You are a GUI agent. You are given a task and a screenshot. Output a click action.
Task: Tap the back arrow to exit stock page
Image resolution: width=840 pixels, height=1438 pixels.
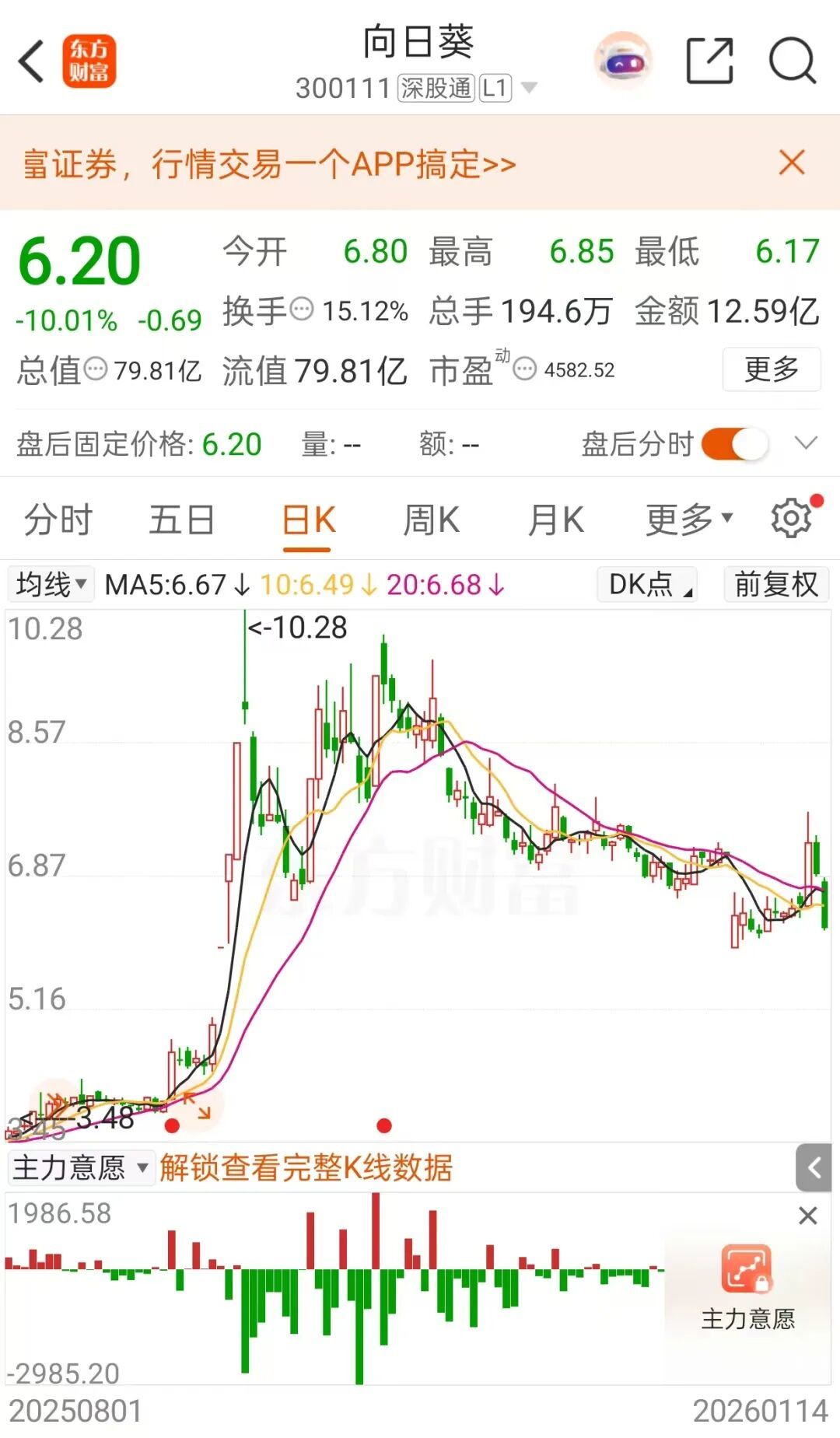click(31, 60)
